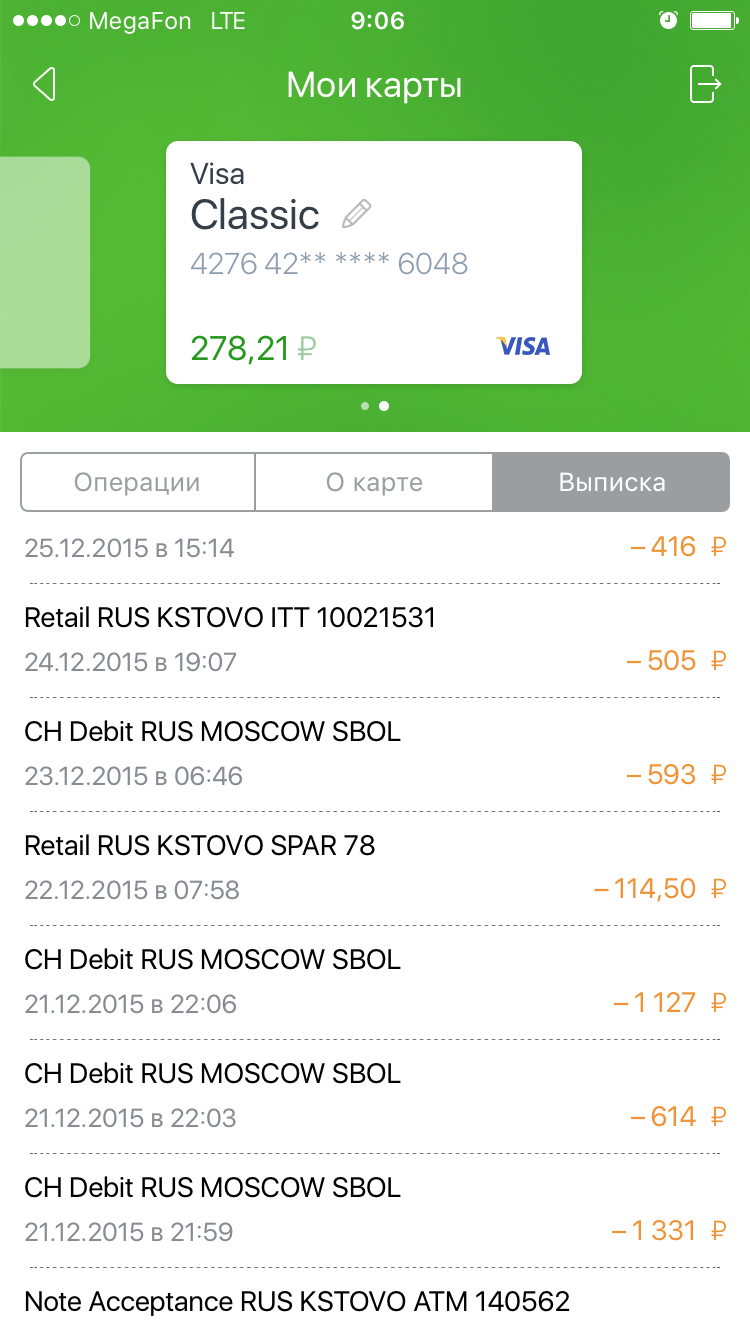
Task: Switch to the Операции tab
Action: tap(138, 483)
